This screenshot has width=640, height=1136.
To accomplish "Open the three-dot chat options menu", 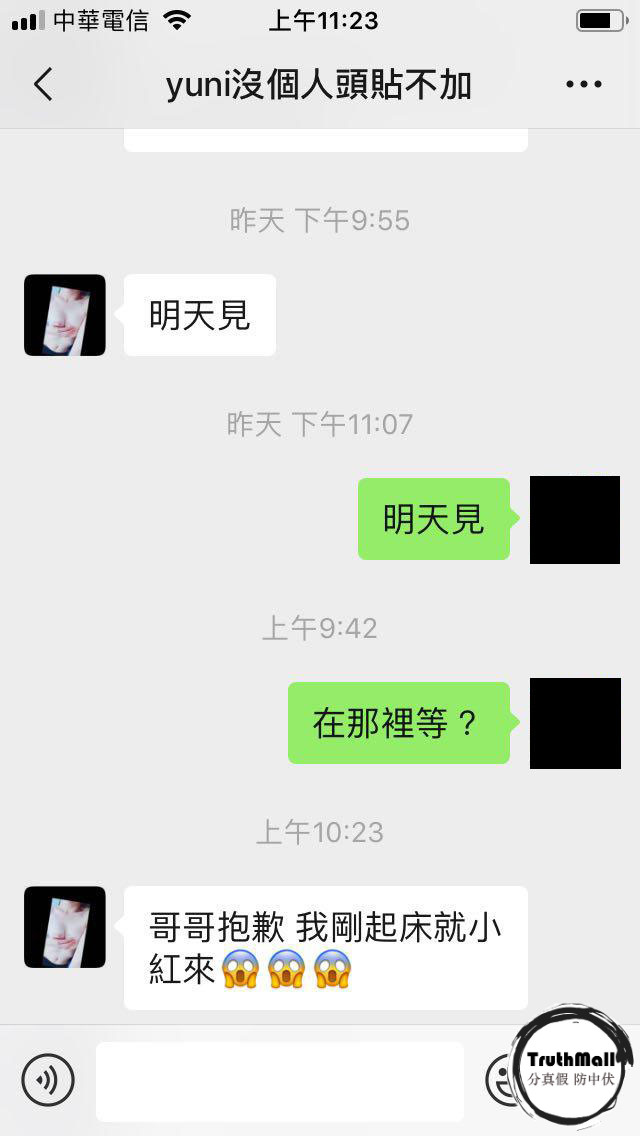I will tap(584, 85).
